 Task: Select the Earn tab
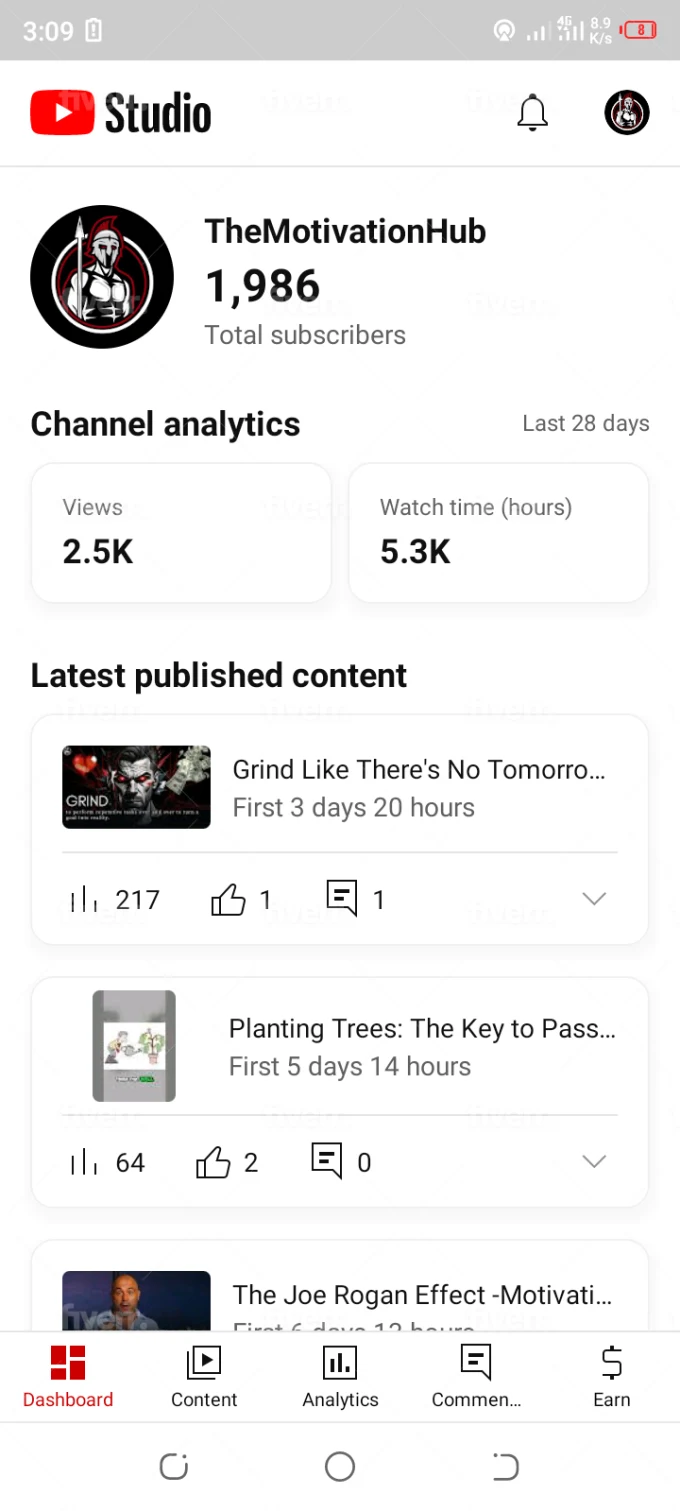point(611,1376)
